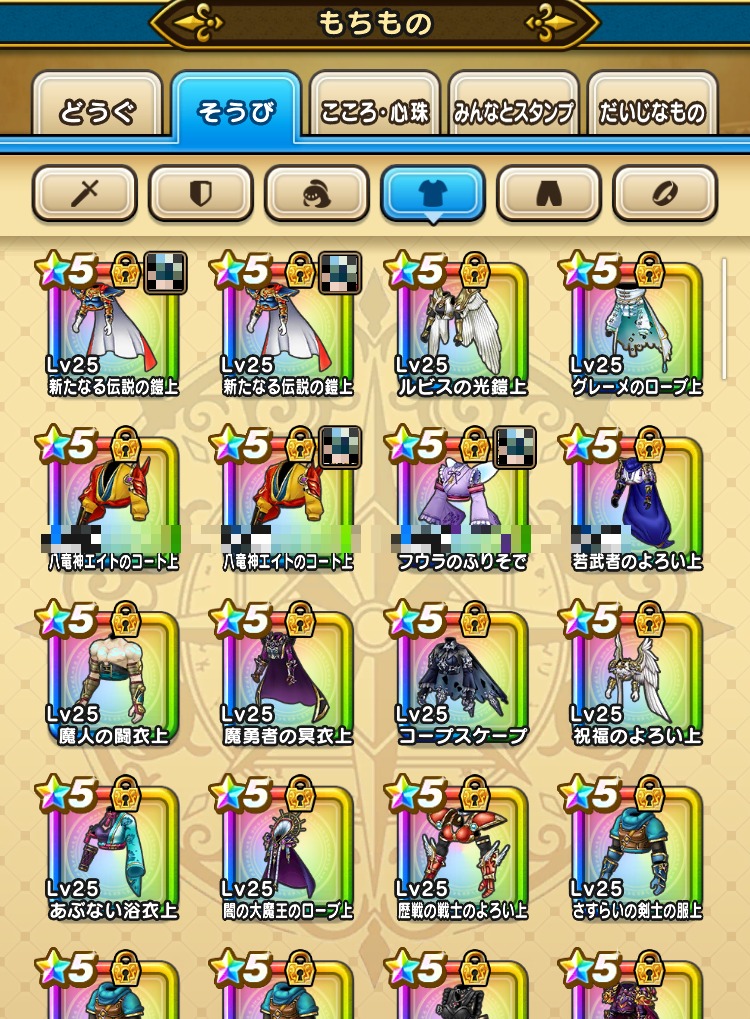Open コープスケープ item card
750x1019 pixels.
pyautogui.click(x=461, y=680)
